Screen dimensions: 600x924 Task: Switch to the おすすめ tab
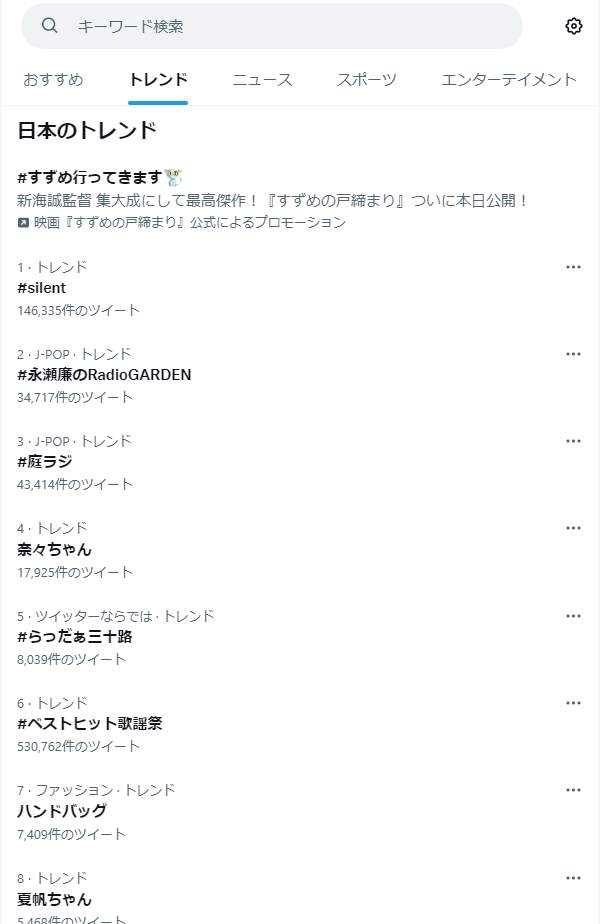(x=53, y=80)
